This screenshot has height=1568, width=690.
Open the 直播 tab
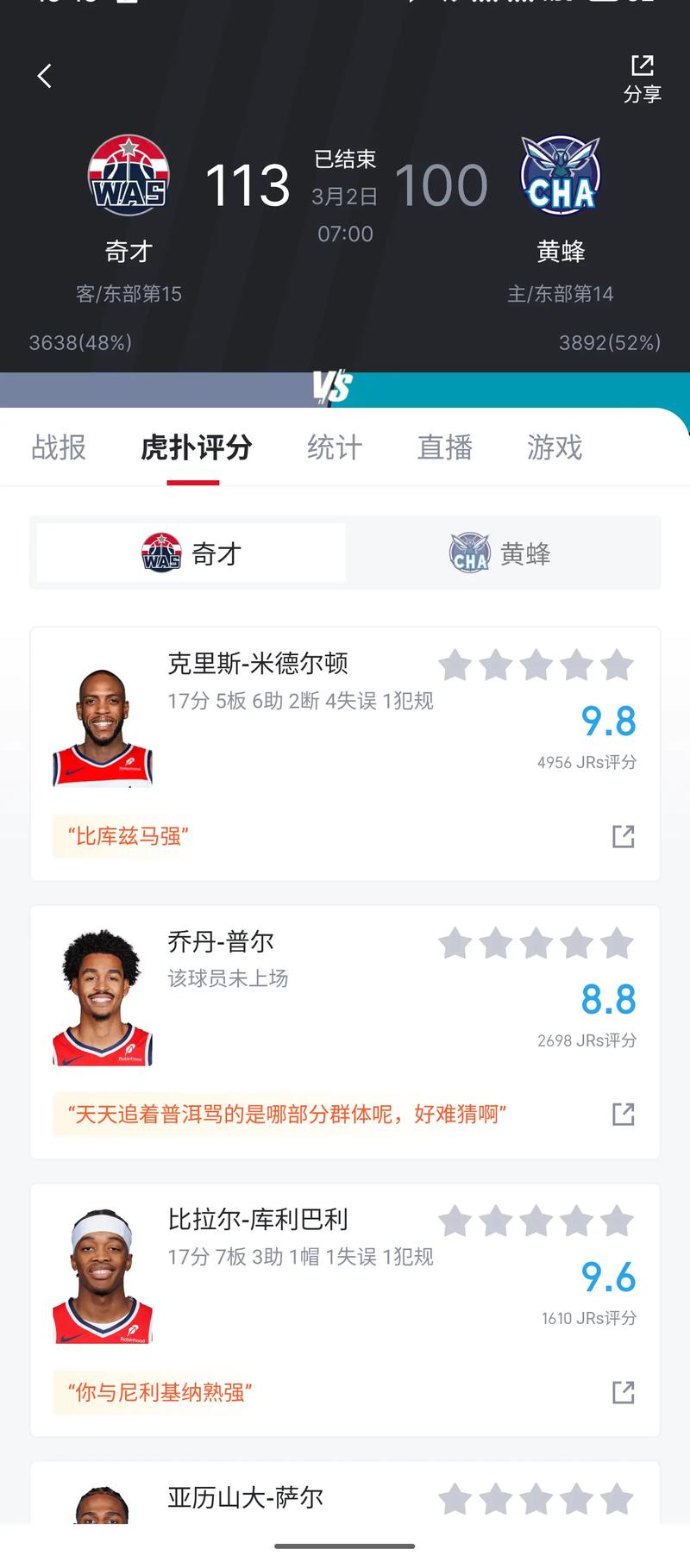coord(443,448)
